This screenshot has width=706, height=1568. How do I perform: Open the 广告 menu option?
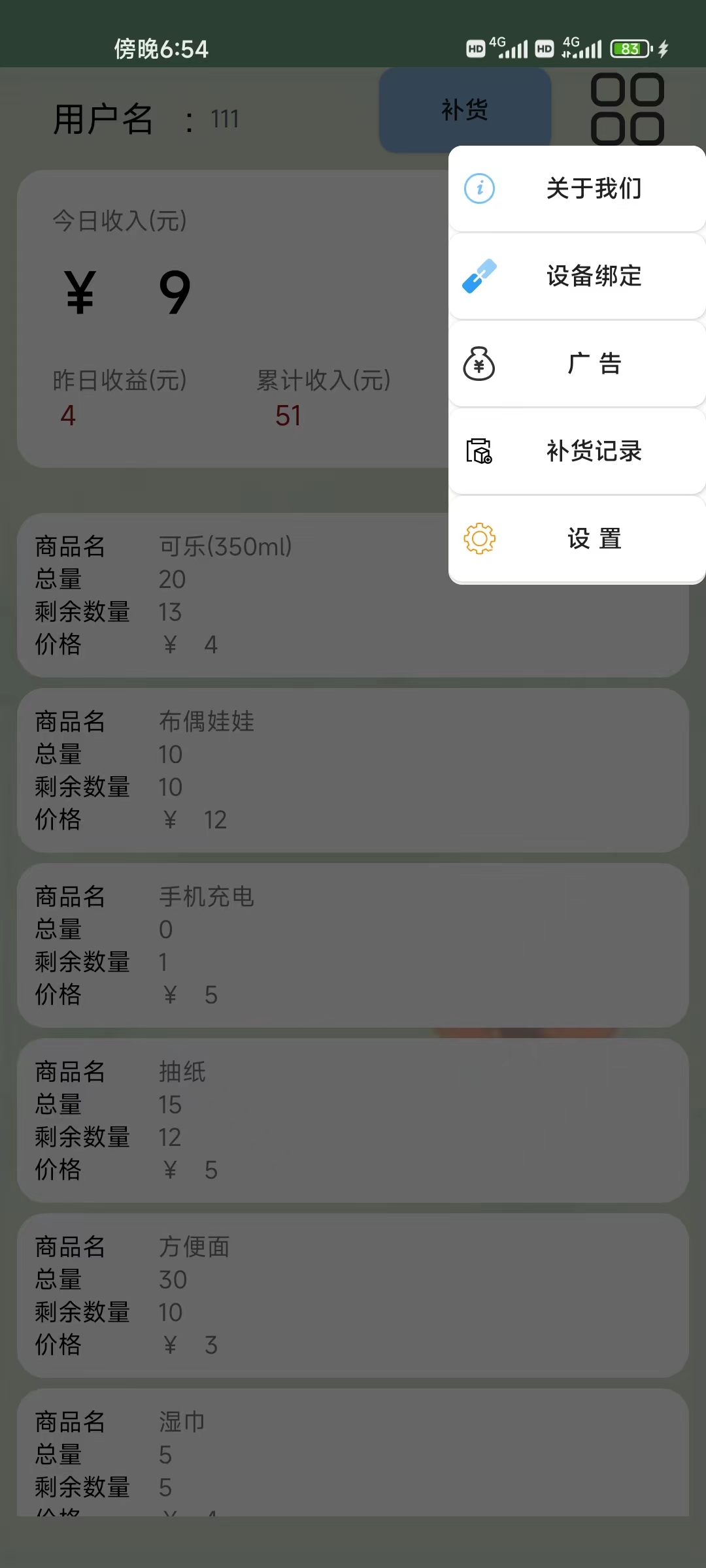coord(577,364)
